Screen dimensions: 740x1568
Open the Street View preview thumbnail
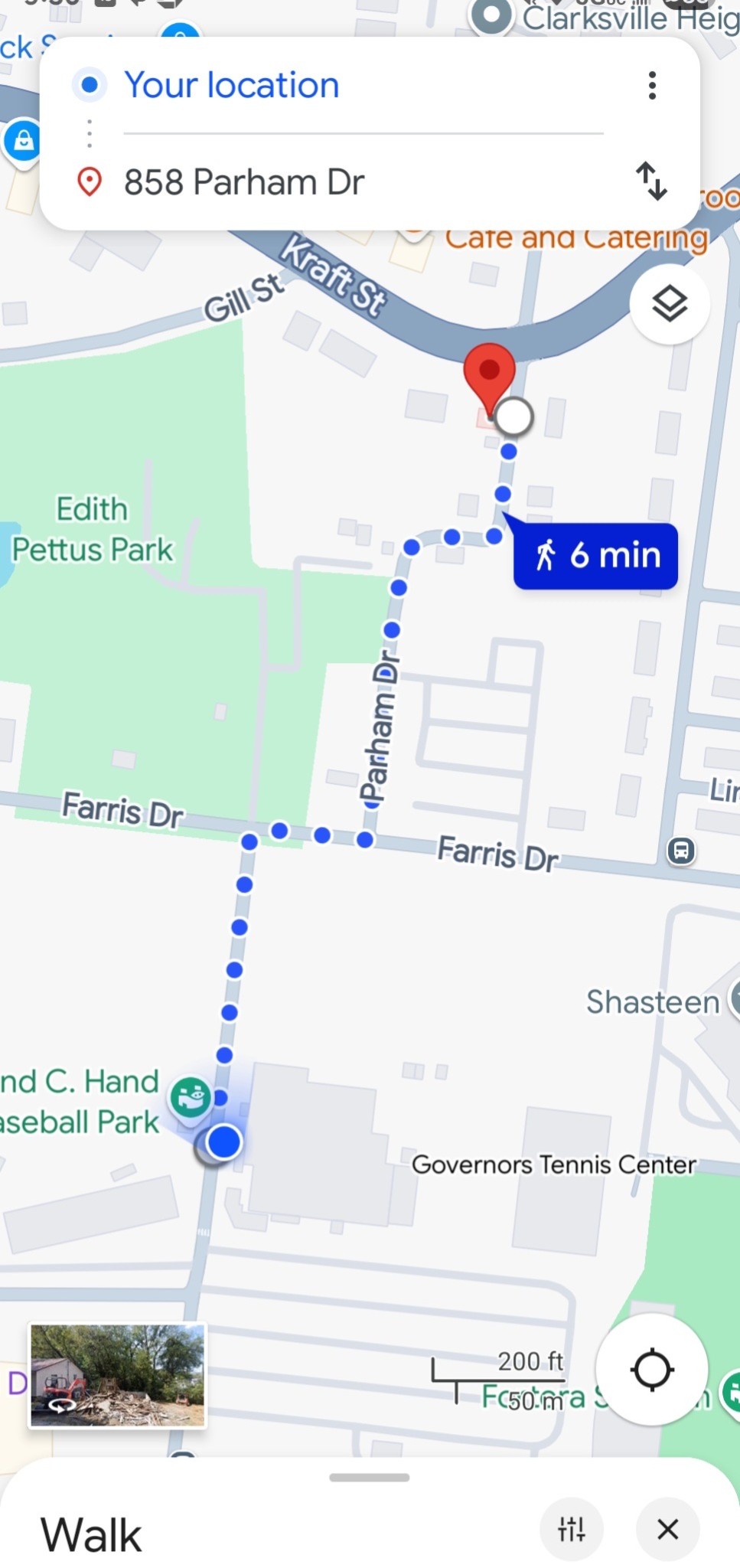117,1375
